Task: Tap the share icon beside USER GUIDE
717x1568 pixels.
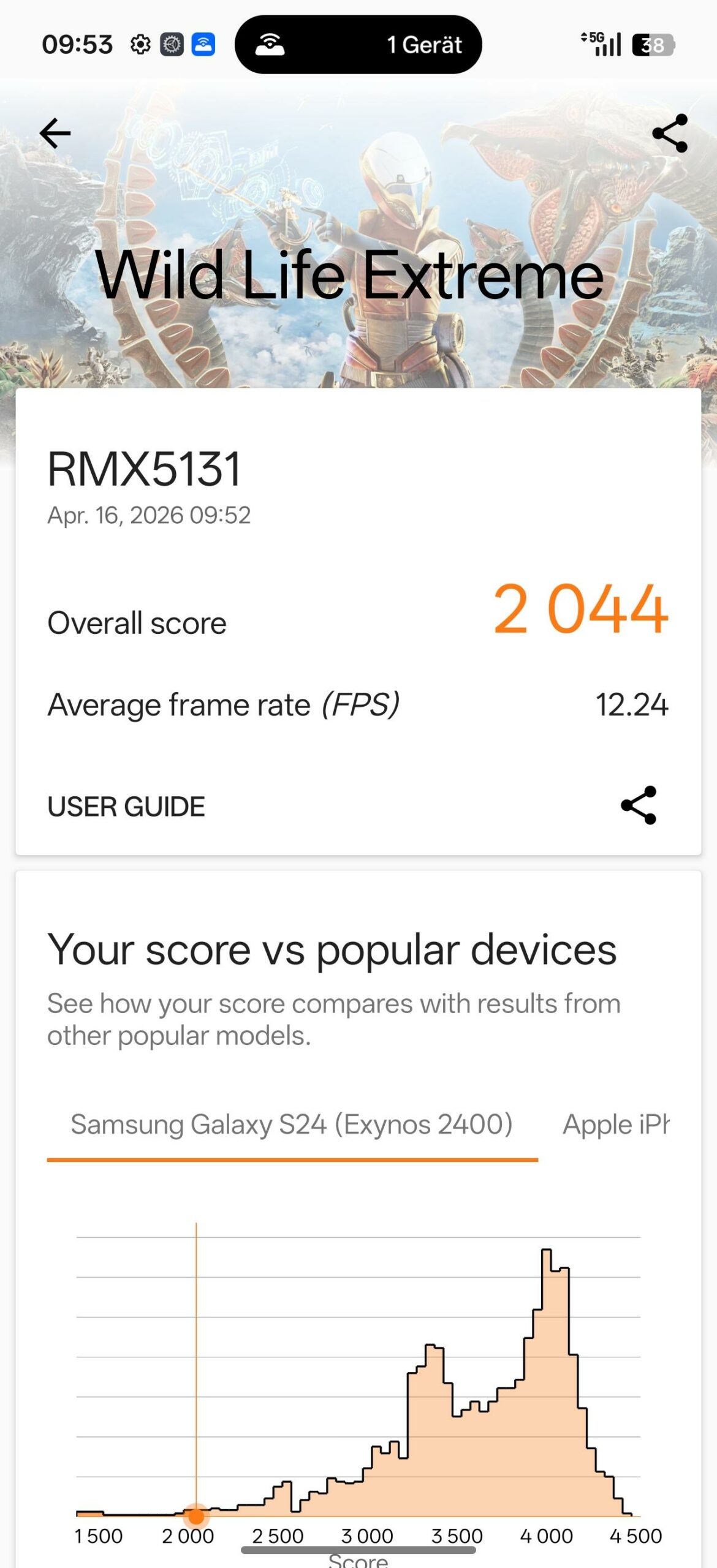Action: point(639,805)
